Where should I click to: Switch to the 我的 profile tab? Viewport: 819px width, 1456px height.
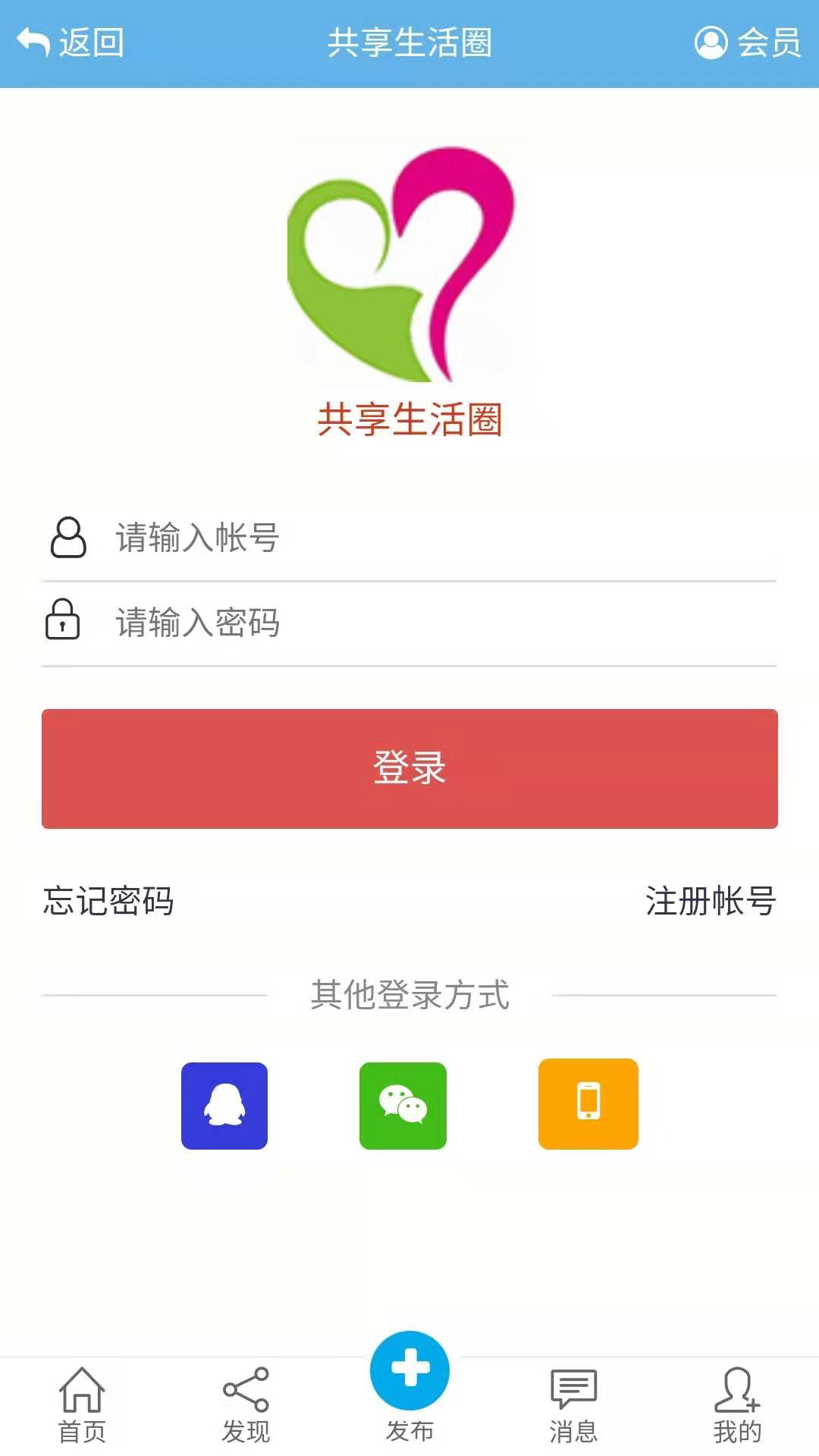point(737,1406)
